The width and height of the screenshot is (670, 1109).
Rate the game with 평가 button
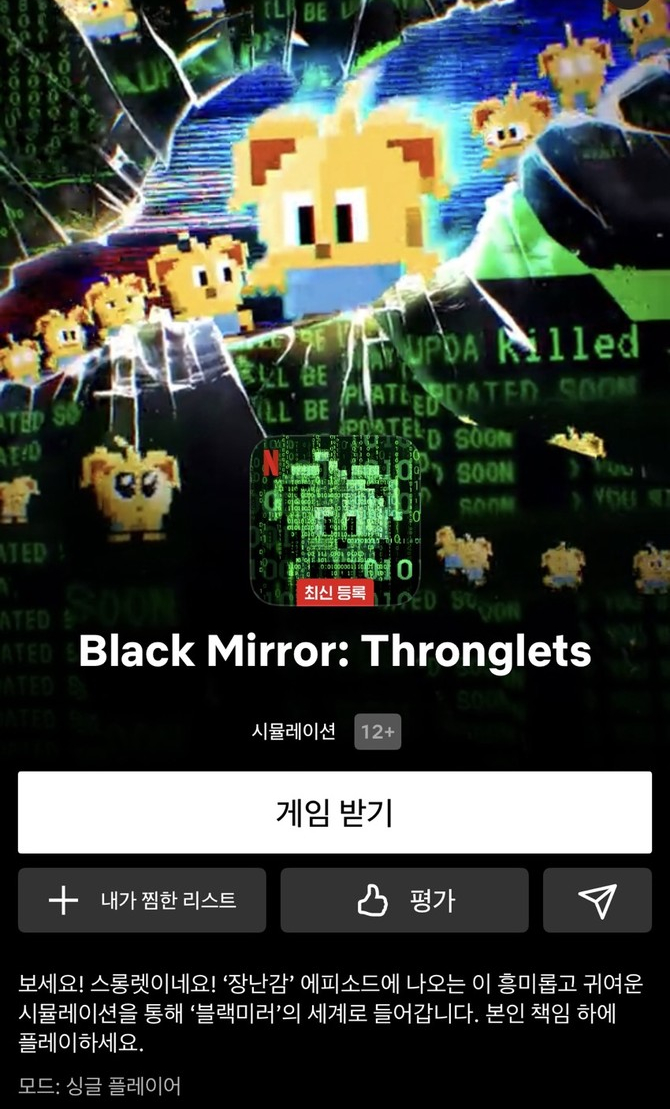point(404,900)
